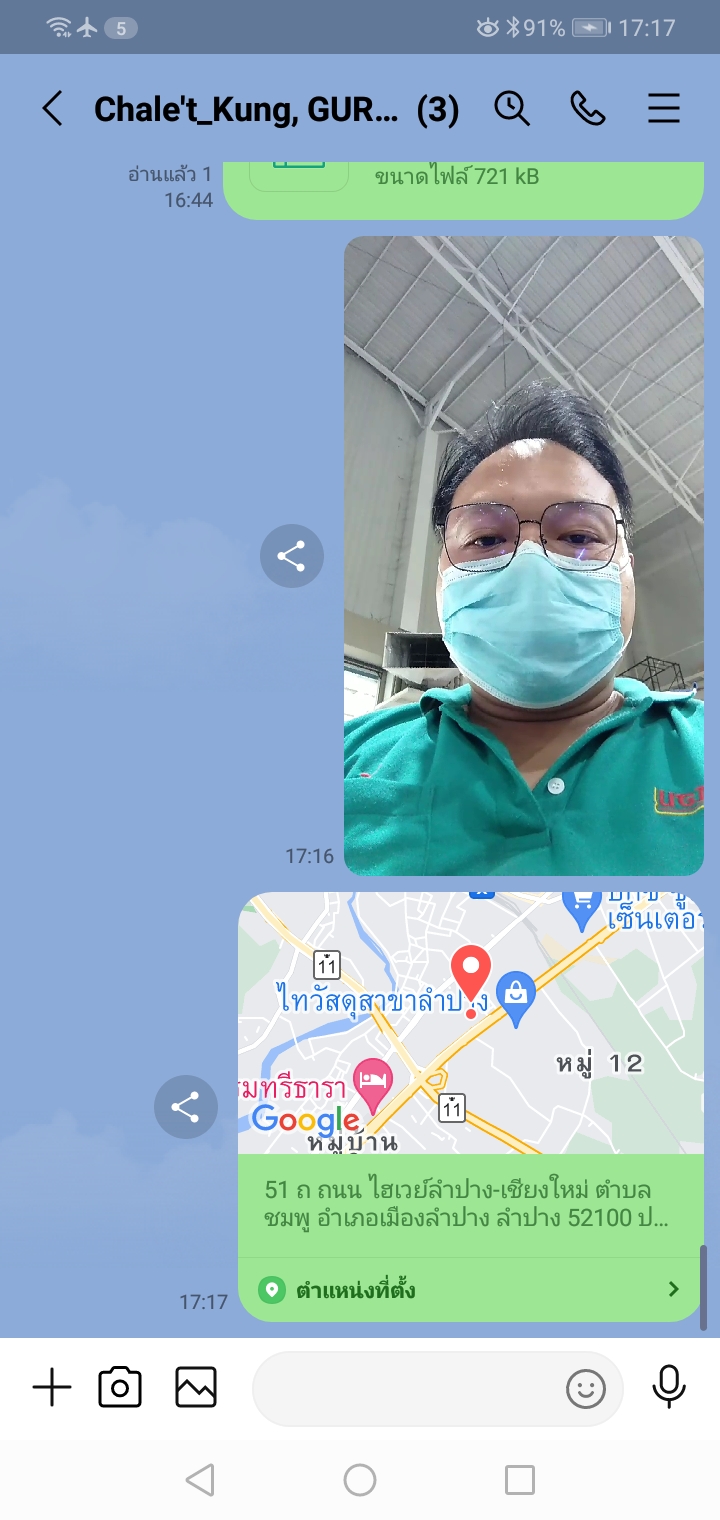The height and width of the screenshot is (1520, 720).
Task: Open the emoji and sticker picker
Action: pyautogui.click(x=586, y=1388)
